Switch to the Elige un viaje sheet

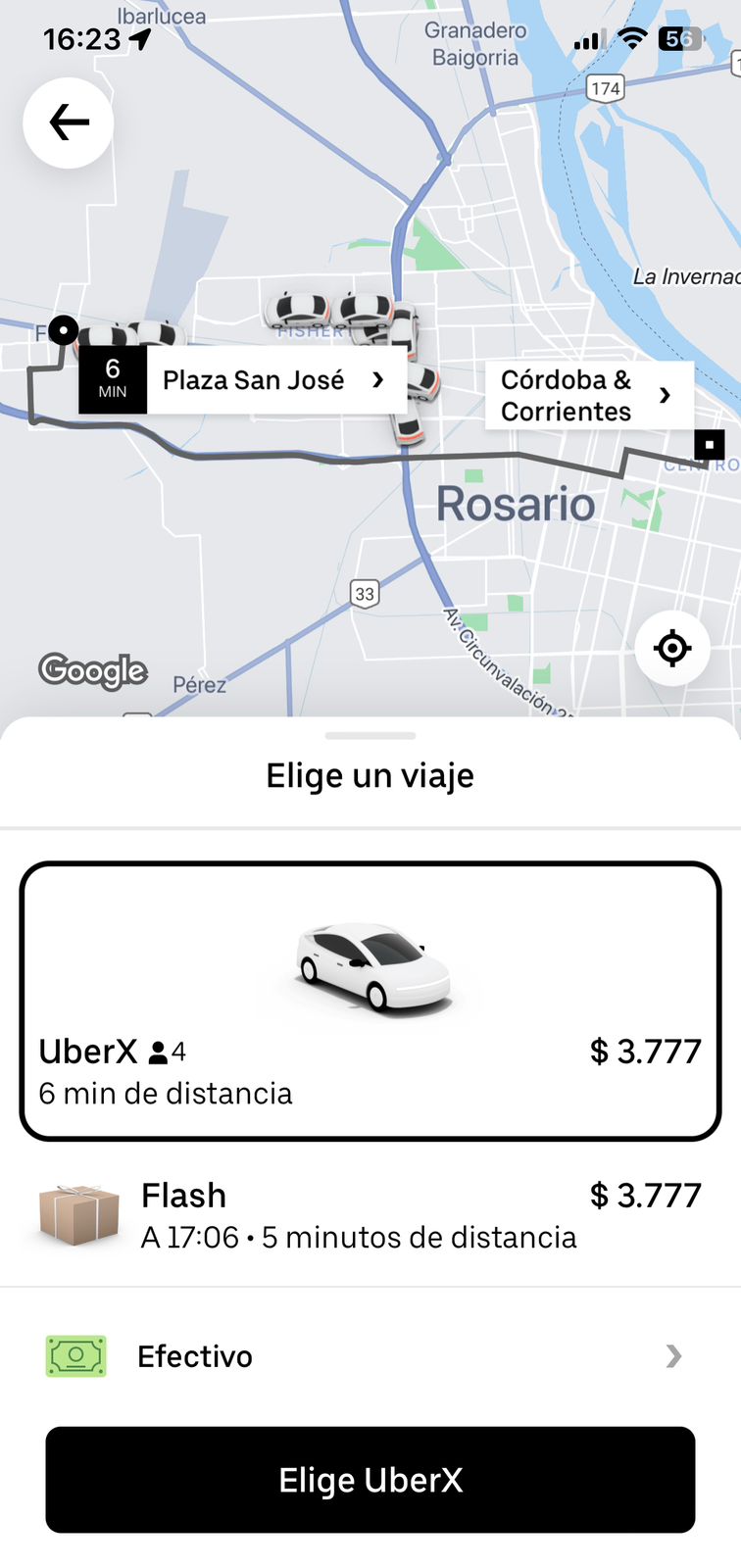click(370, 775)
